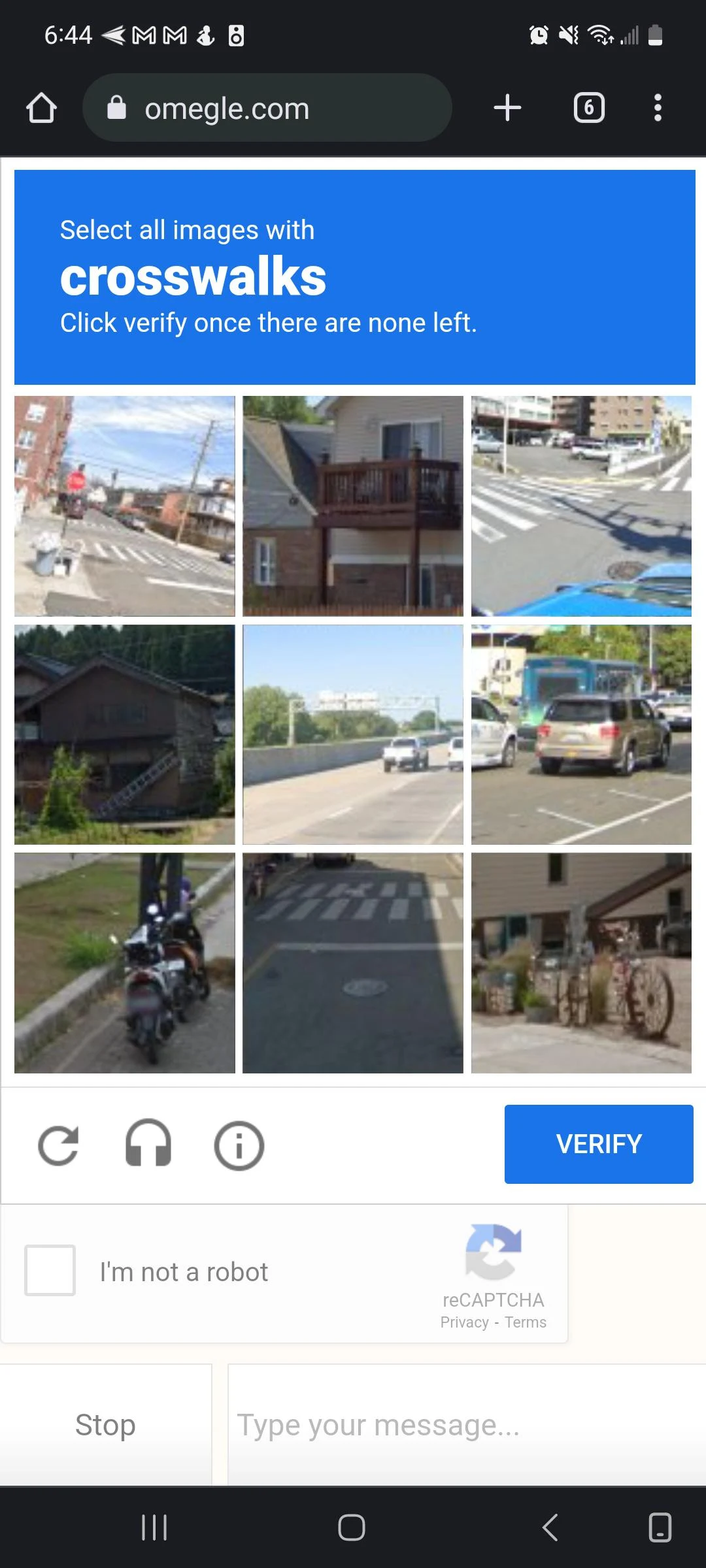706x1568 pixels.
Task: Open the browser three-dot menu
Action: pyautogui.click(x=658, y=107)
